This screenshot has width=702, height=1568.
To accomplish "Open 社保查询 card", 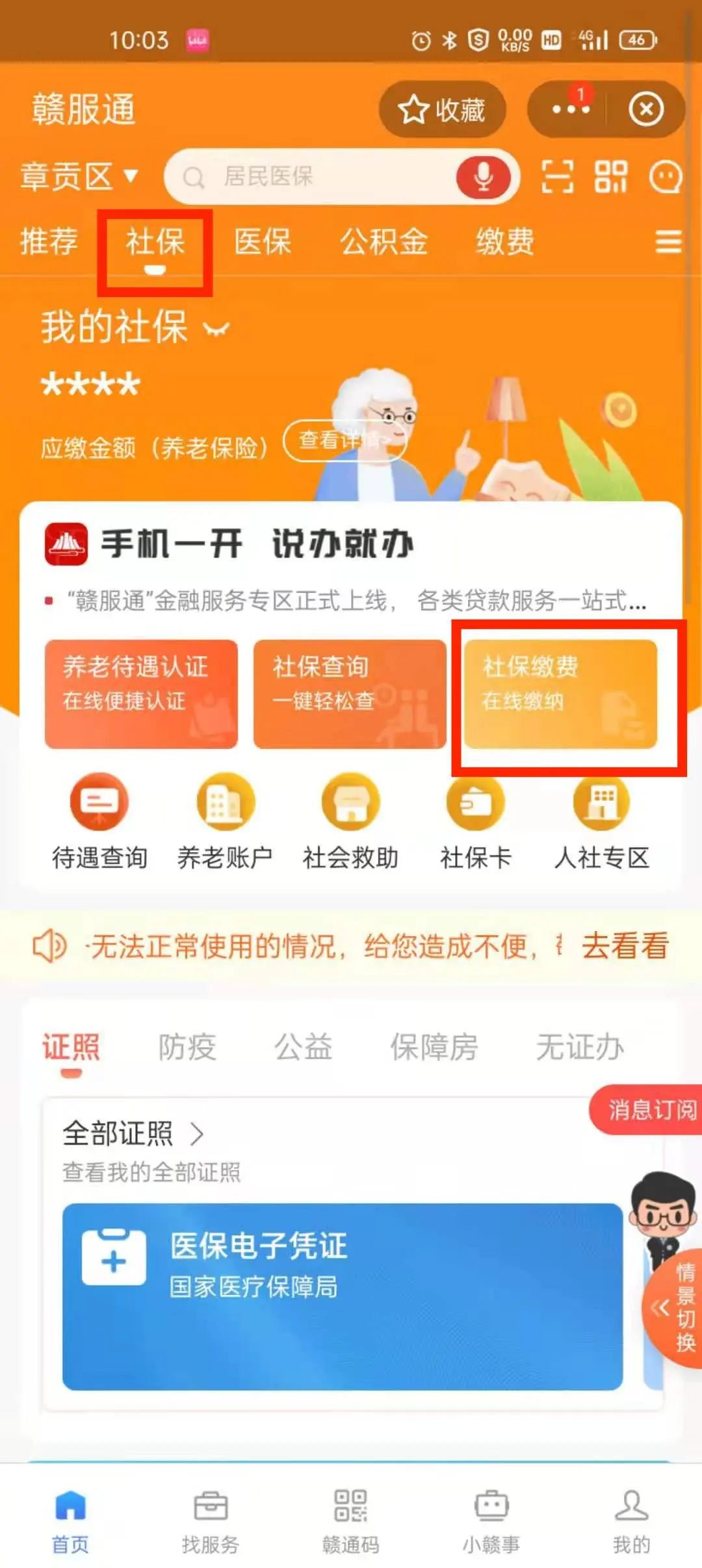I will pyautogui.click(x=349, y=694).
